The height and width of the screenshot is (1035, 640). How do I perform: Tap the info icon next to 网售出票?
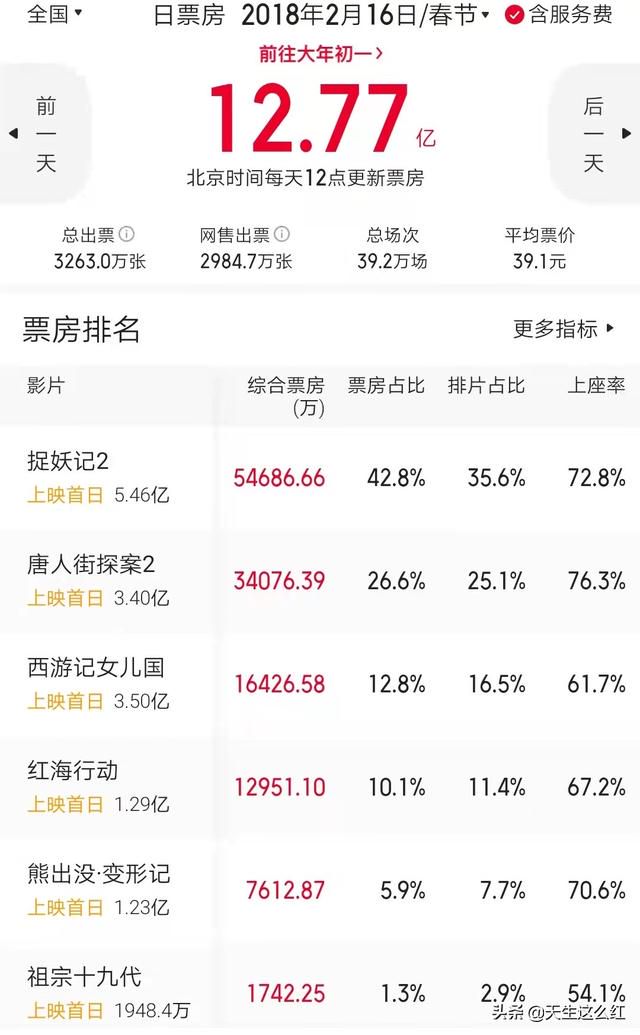click(282, 234)
